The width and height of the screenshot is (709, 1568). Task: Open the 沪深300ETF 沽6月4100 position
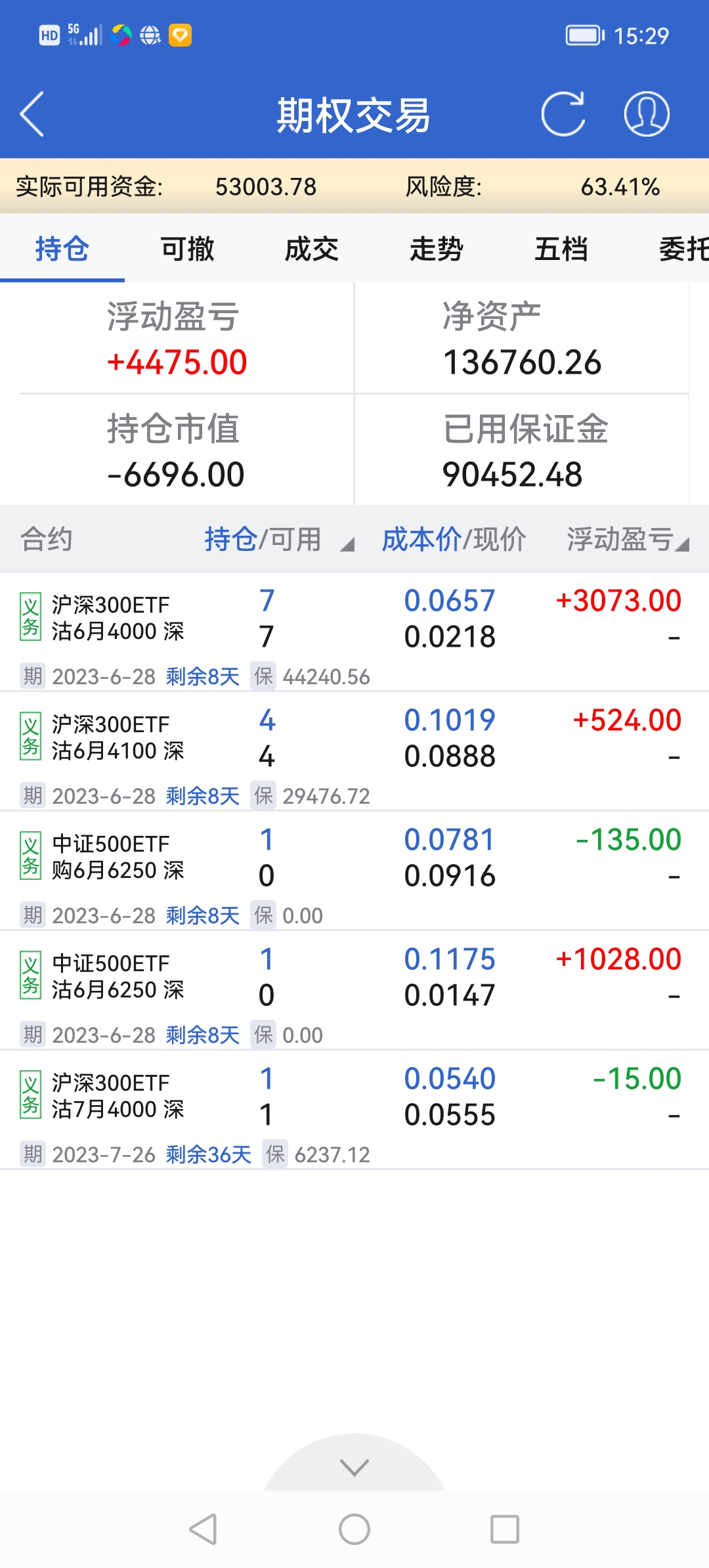coord(118,738)
